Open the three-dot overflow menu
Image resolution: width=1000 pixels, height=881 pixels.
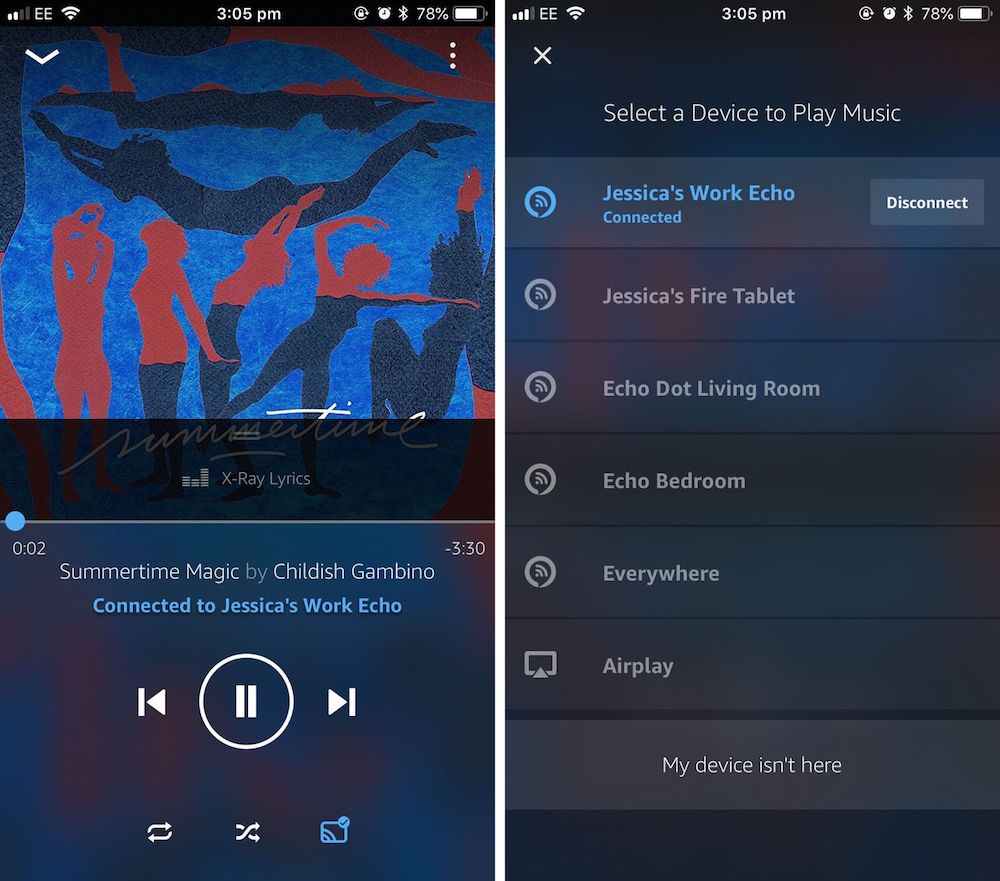[453, 56]
